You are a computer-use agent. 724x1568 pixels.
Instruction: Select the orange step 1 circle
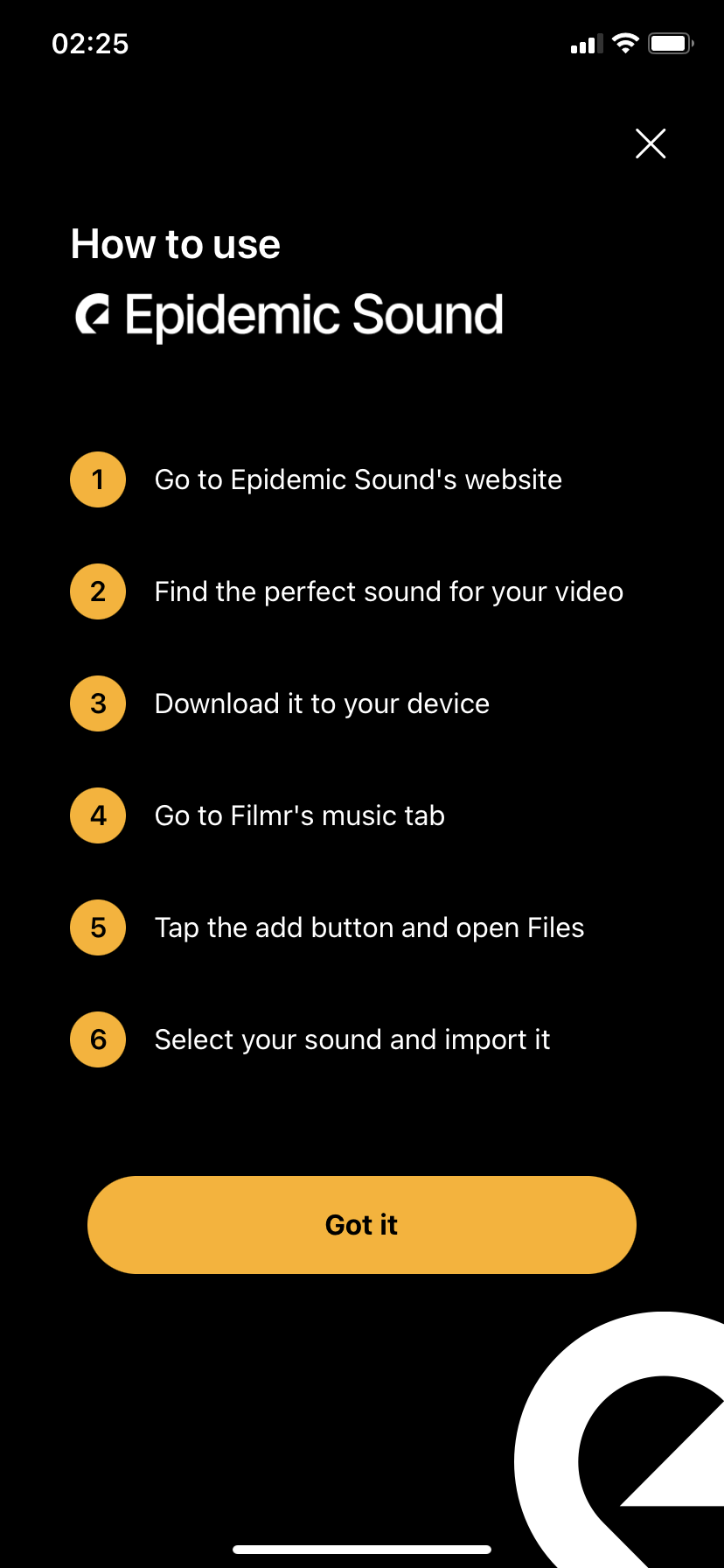[97, 479]
